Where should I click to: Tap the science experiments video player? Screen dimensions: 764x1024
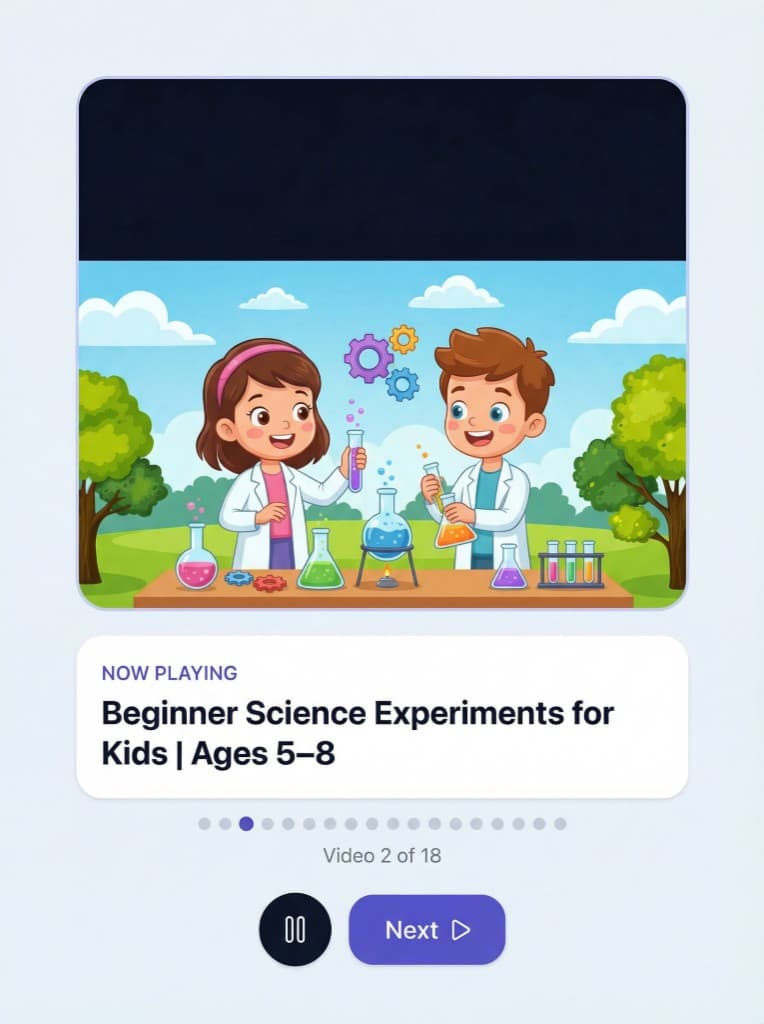(382, 344)
